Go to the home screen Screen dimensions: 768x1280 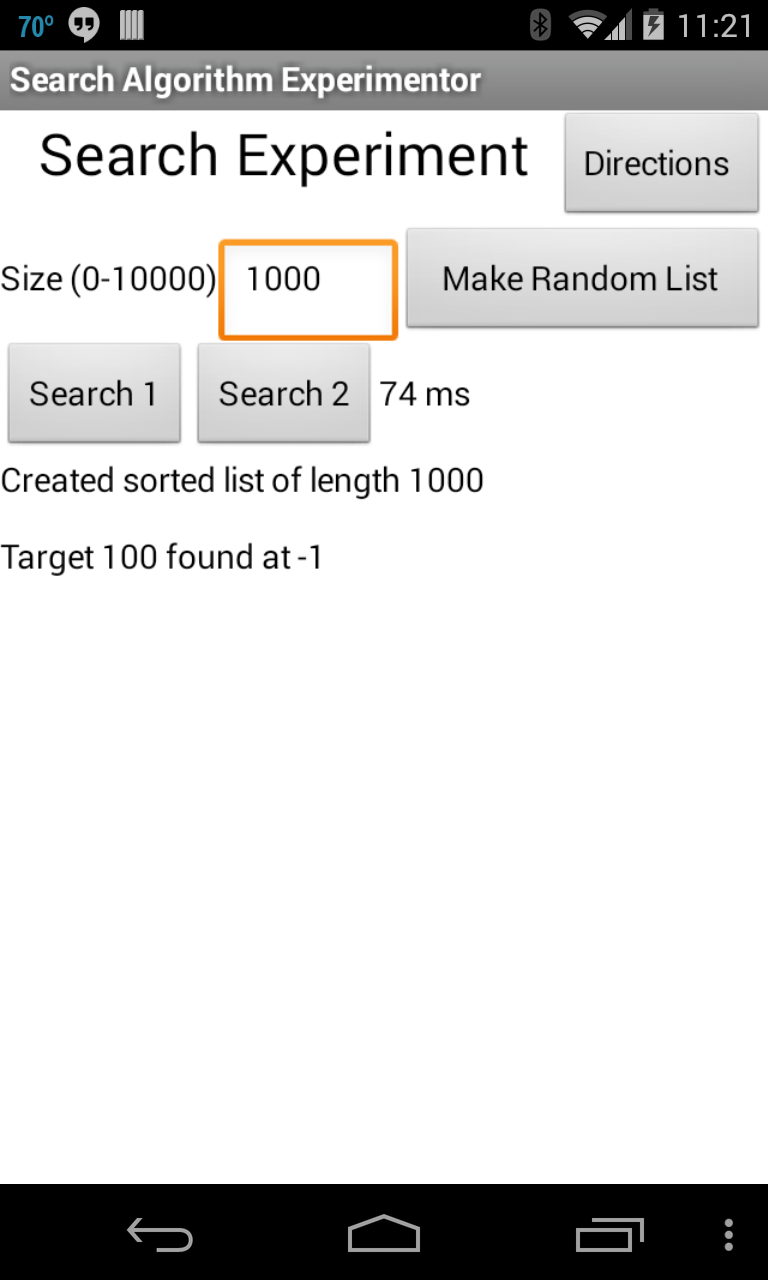pos(384,1234)
